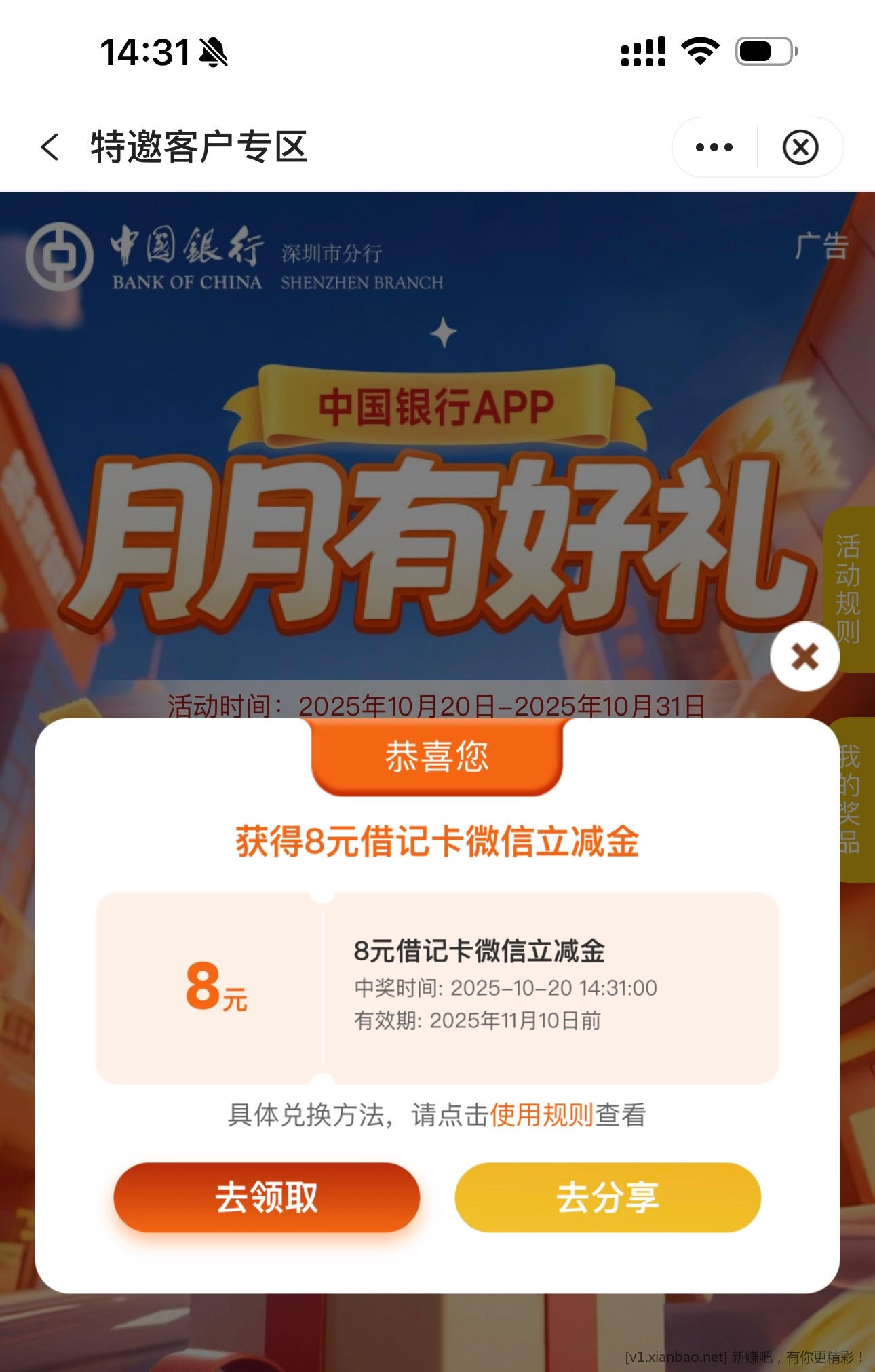
Task: Dismiss the prize popup dialog
Action: (x=804, y=656)
